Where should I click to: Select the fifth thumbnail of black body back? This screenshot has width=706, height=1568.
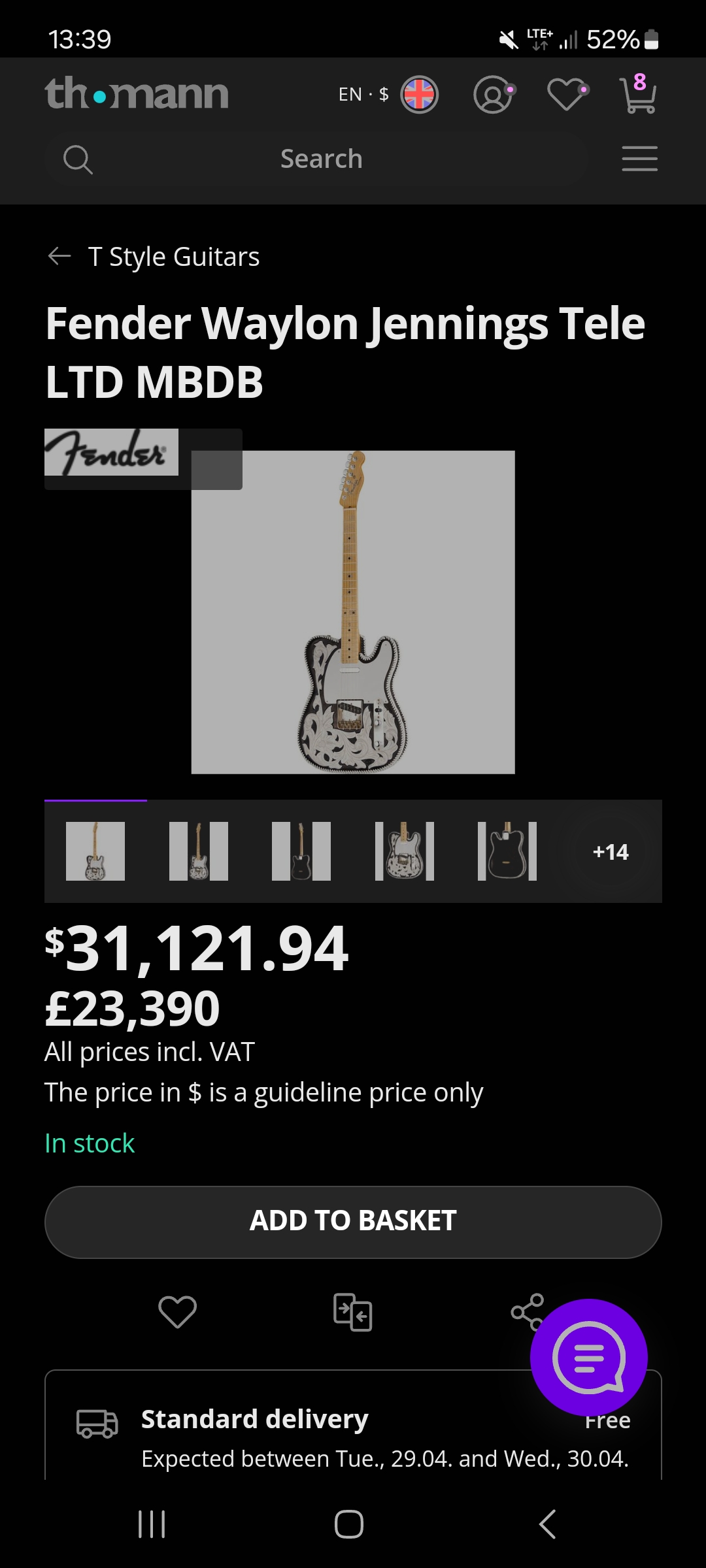(507, 851)
